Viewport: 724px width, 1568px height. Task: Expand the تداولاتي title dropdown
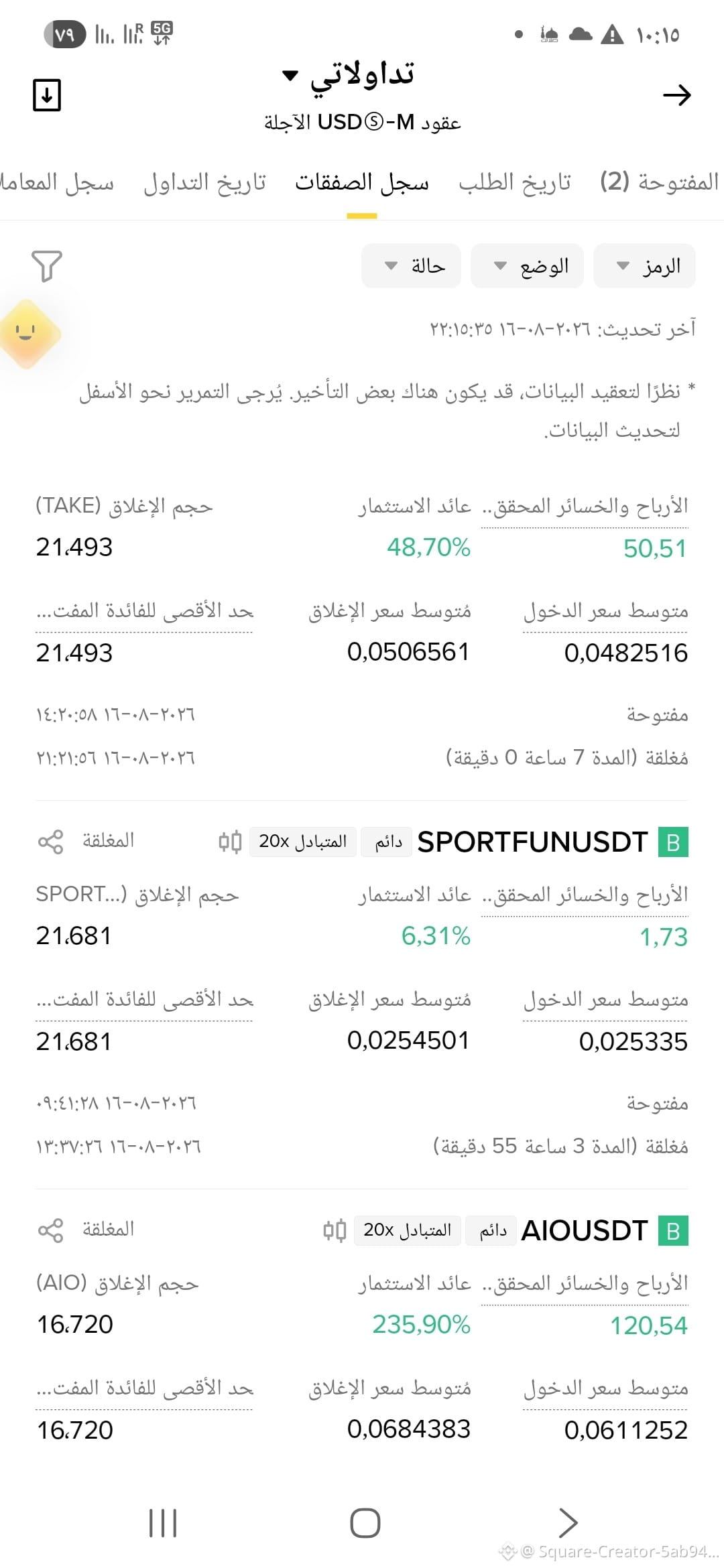pos(348,75)
